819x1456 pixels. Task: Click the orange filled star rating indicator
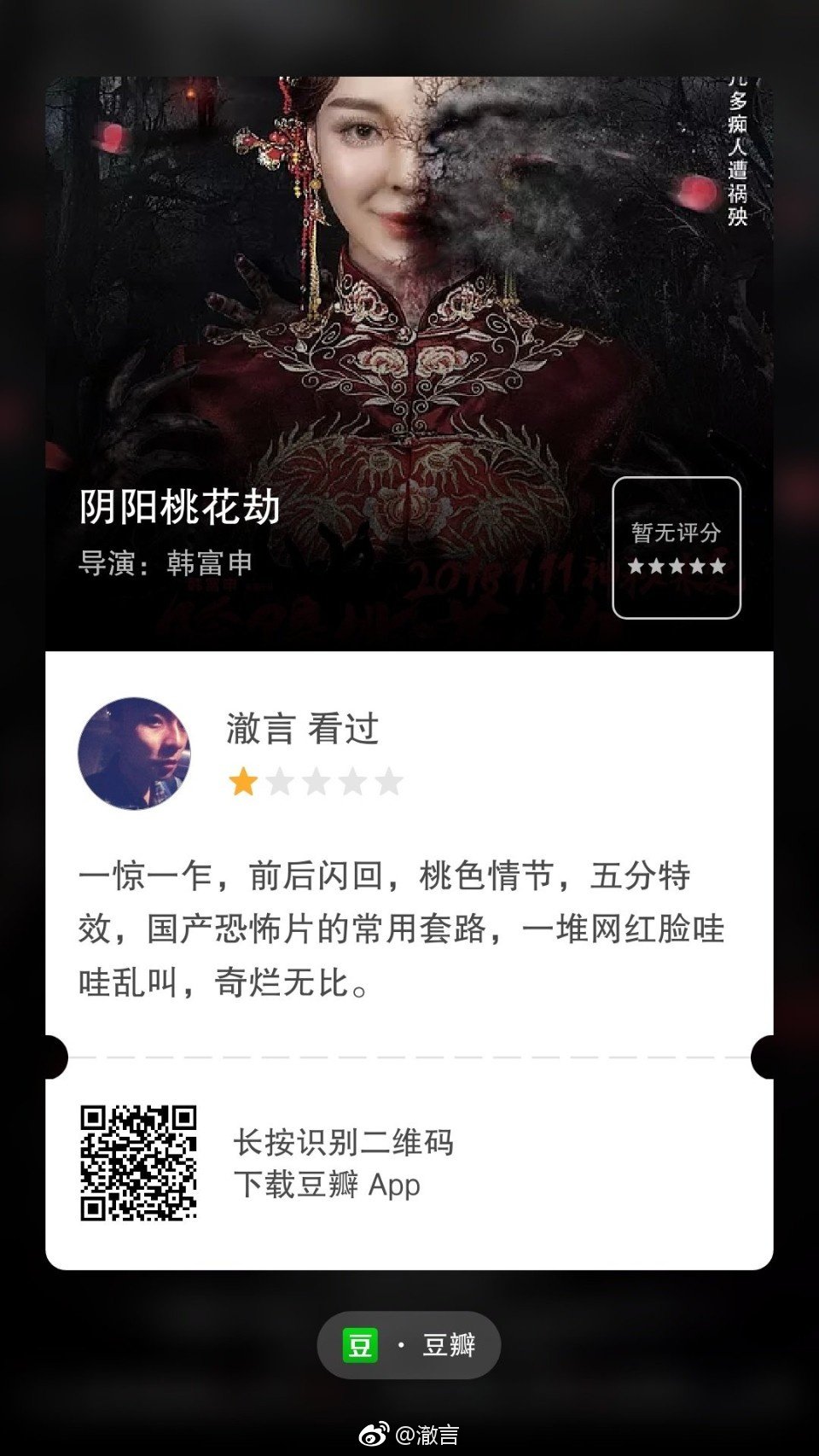(x=246, y=781)
